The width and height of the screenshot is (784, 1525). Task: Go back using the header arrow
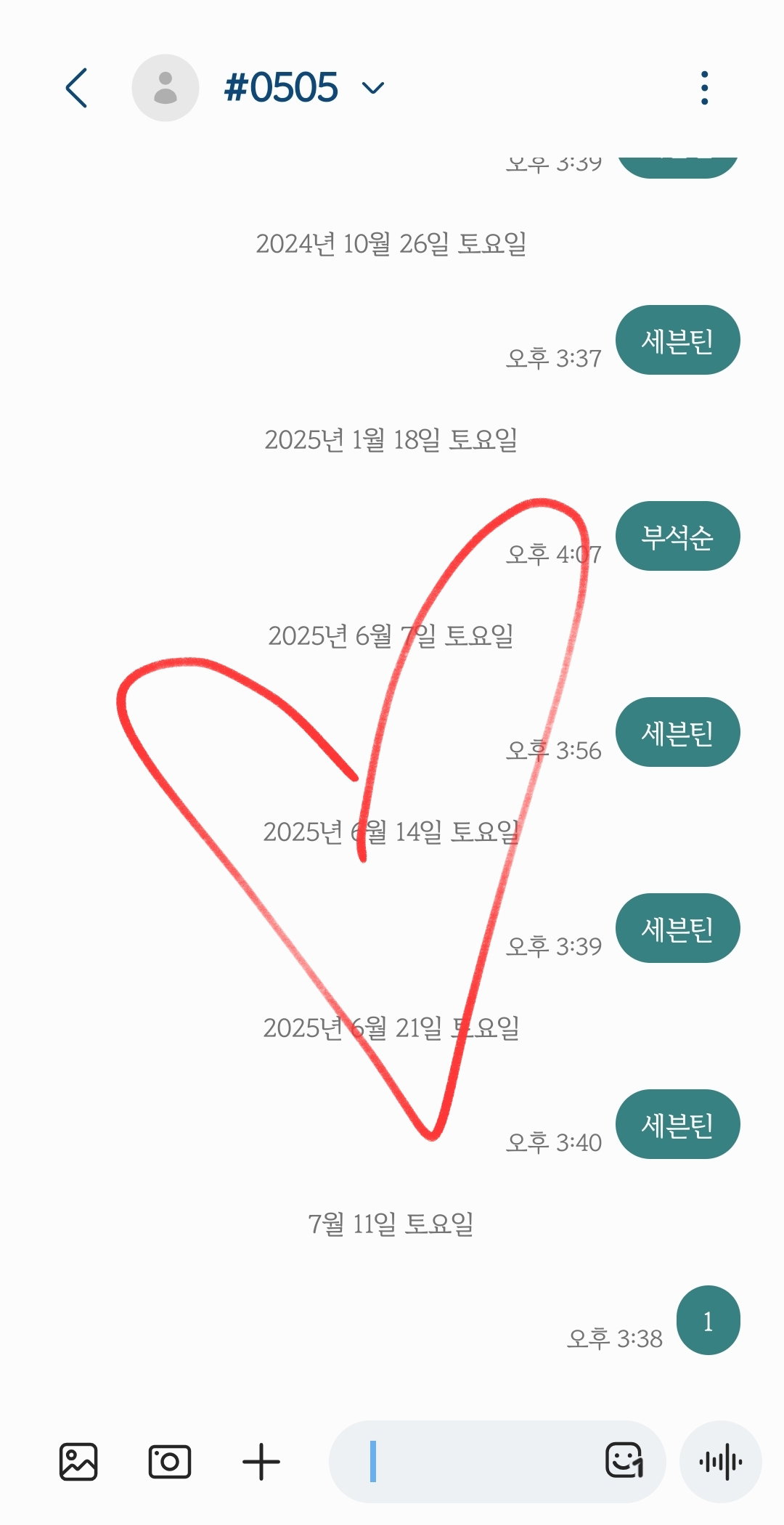coord(76,88)
